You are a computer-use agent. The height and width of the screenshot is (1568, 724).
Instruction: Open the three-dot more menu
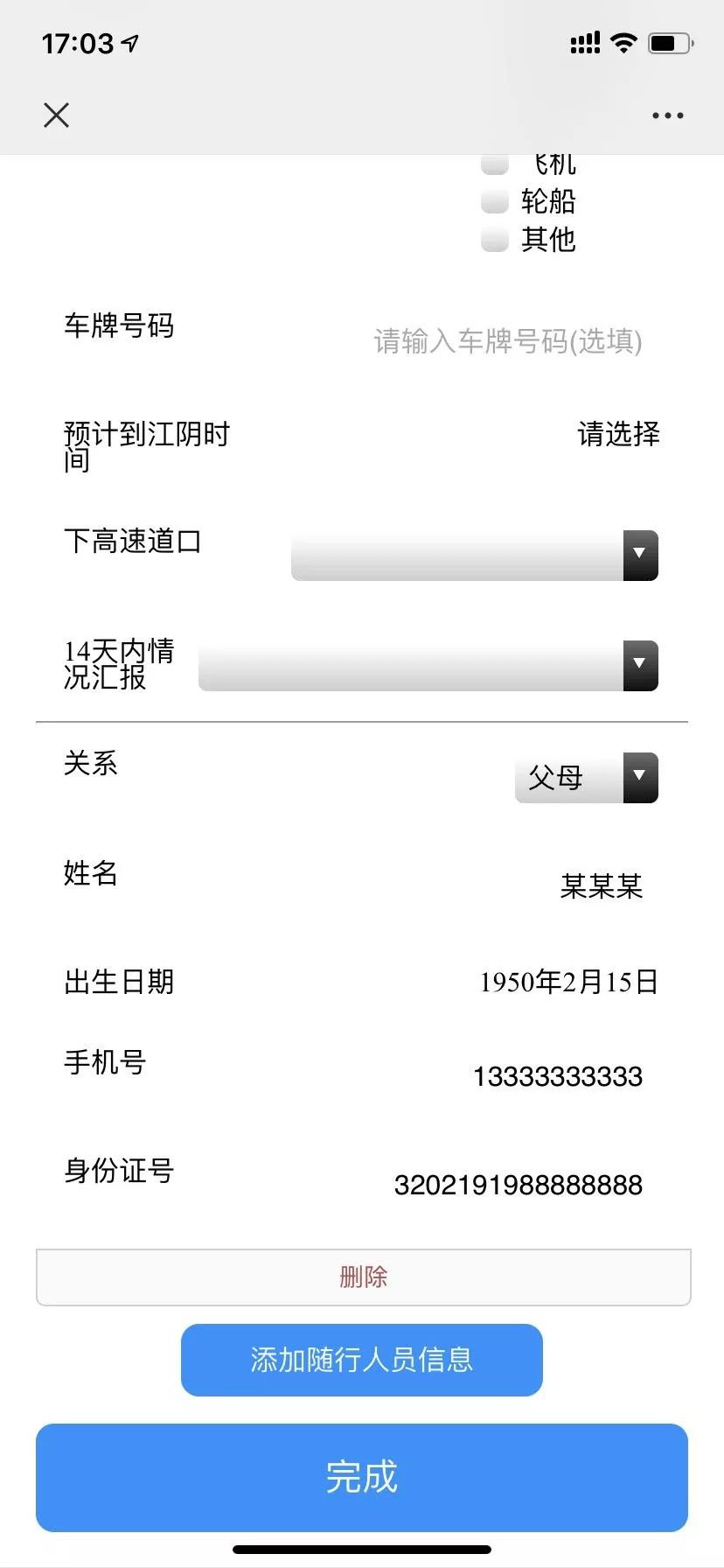[x=667, y=115]
